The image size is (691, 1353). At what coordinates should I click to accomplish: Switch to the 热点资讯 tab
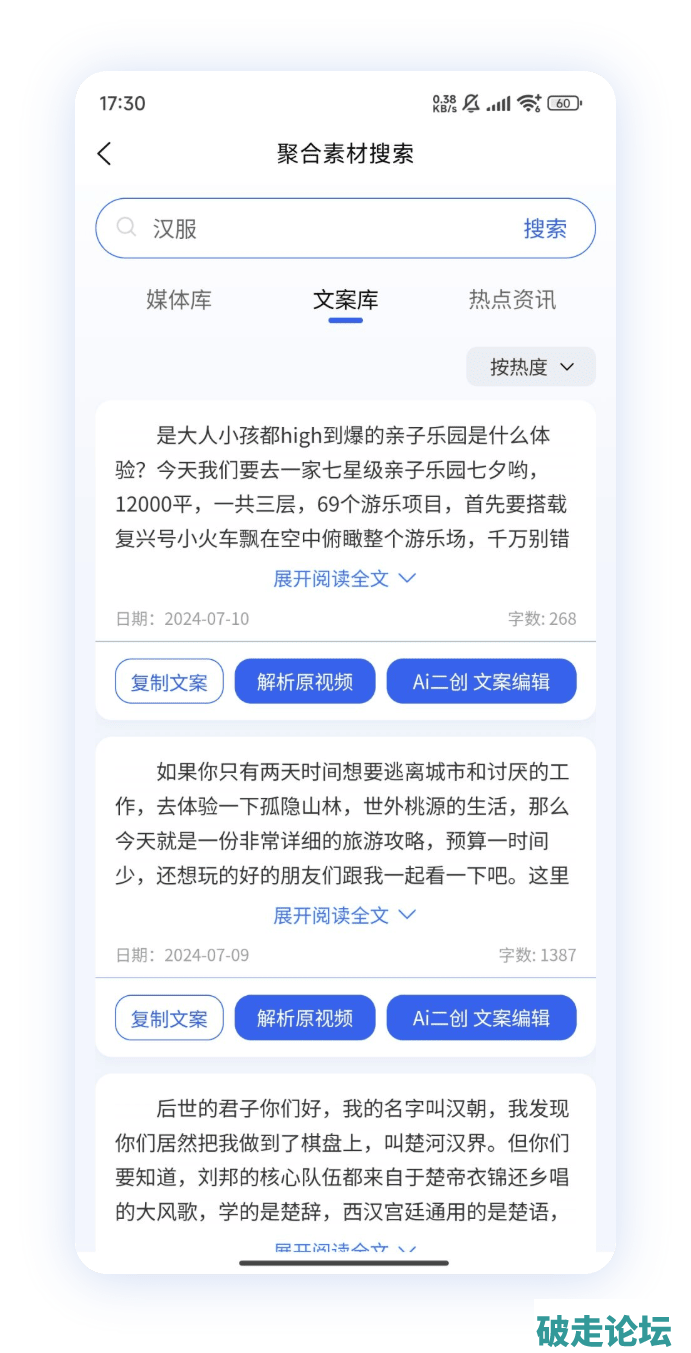(x=512, y=299)
